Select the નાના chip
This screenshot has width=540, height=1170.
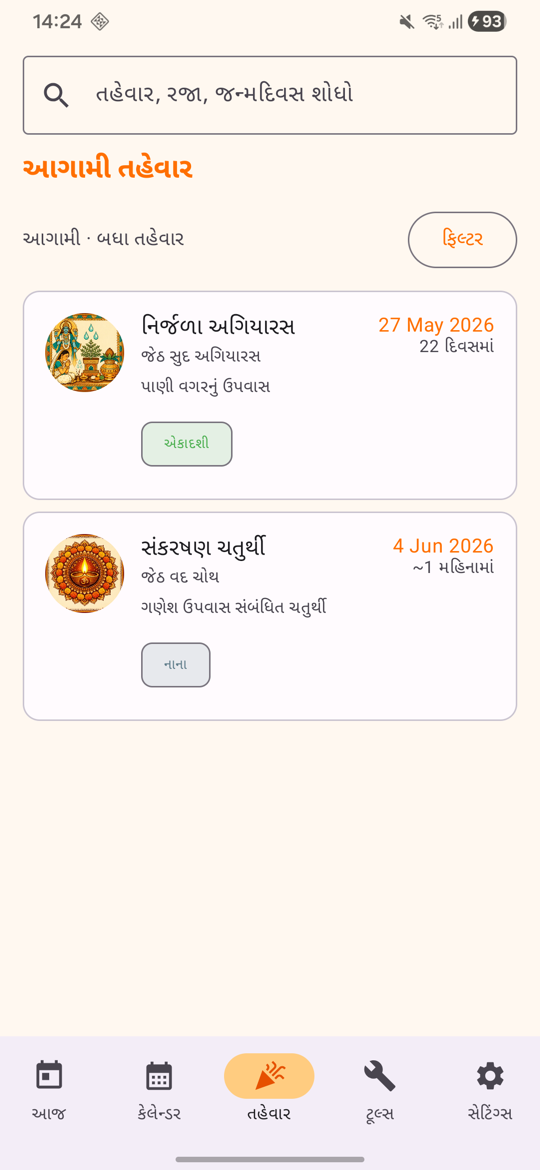point(175,665)
